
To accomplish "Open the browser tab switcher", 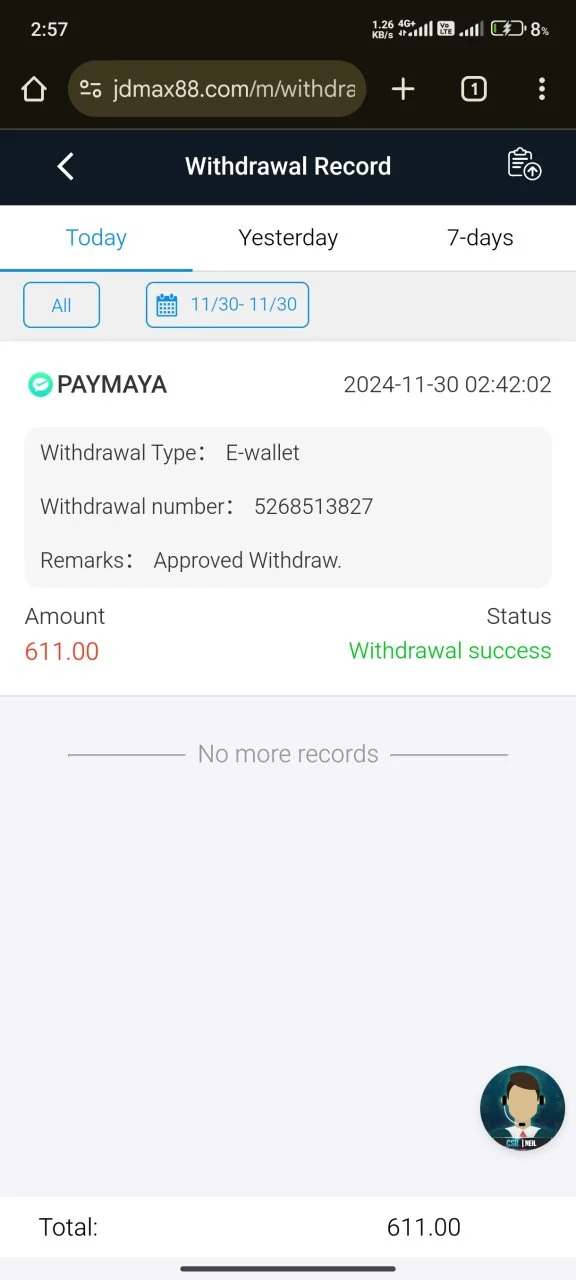I will tap(473, 90).
